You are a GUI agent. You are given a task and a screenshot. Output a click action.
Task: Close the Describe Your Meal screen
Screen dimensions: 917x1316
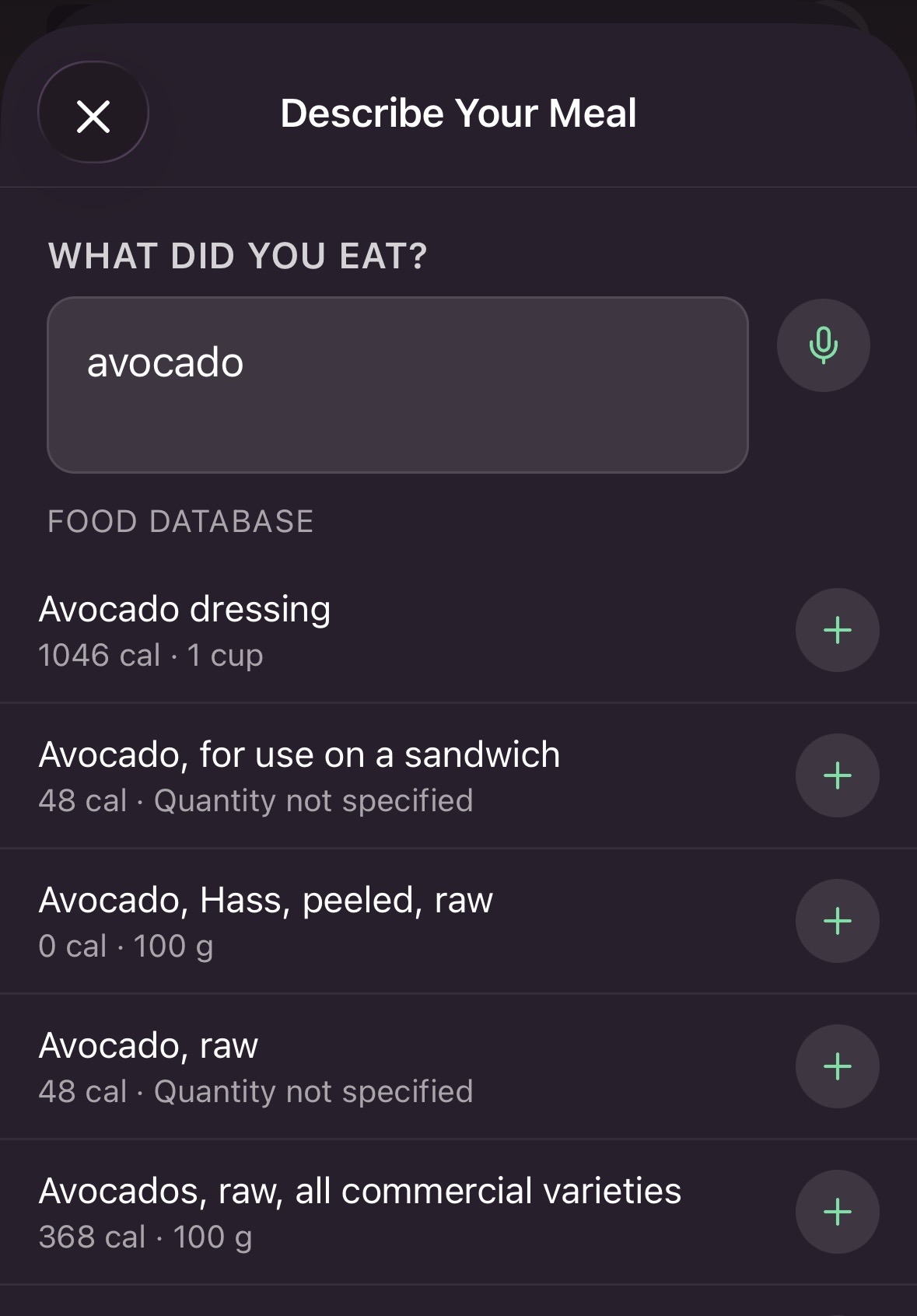[x=93, y=114]
